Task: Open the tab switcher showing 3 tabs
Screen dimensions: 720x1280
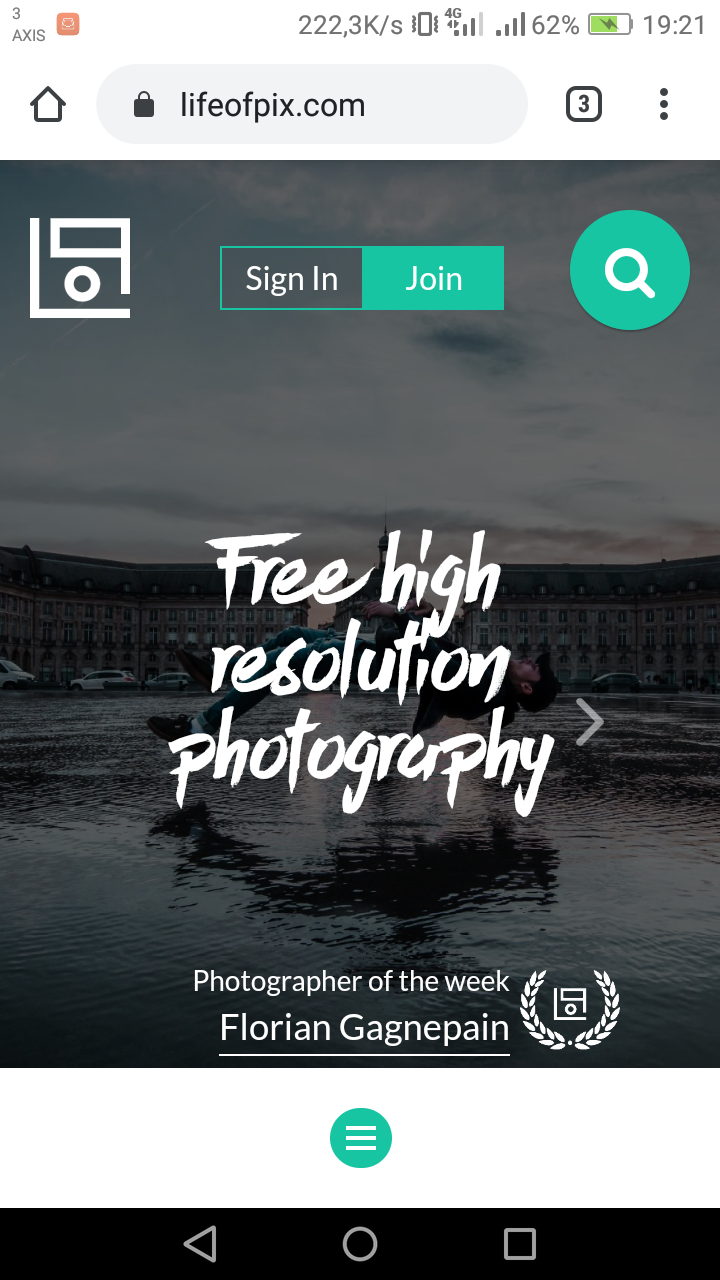Action: point(584,104)
